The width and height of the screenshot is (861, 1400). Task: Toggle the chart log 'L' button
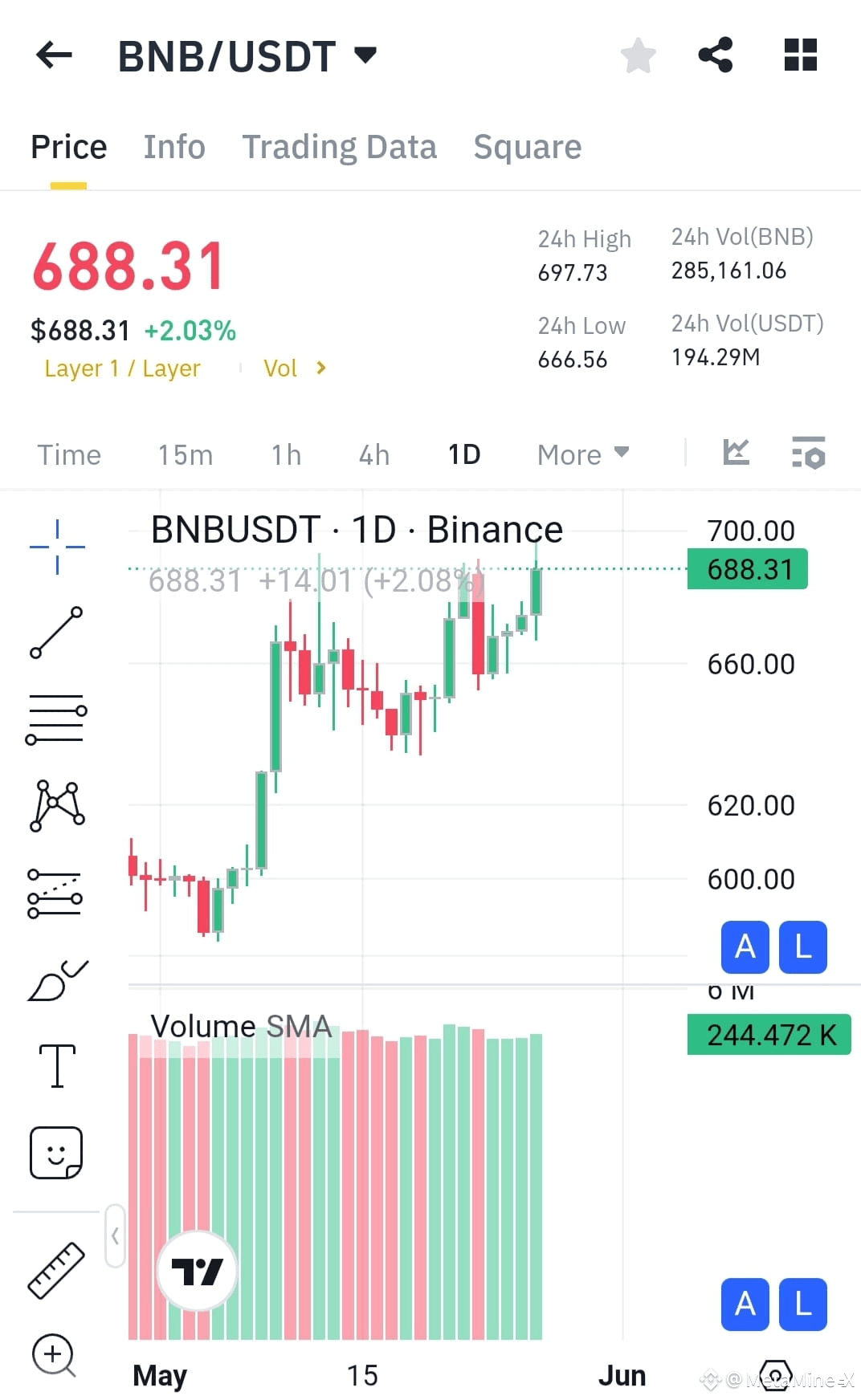(x=802, y=947)
